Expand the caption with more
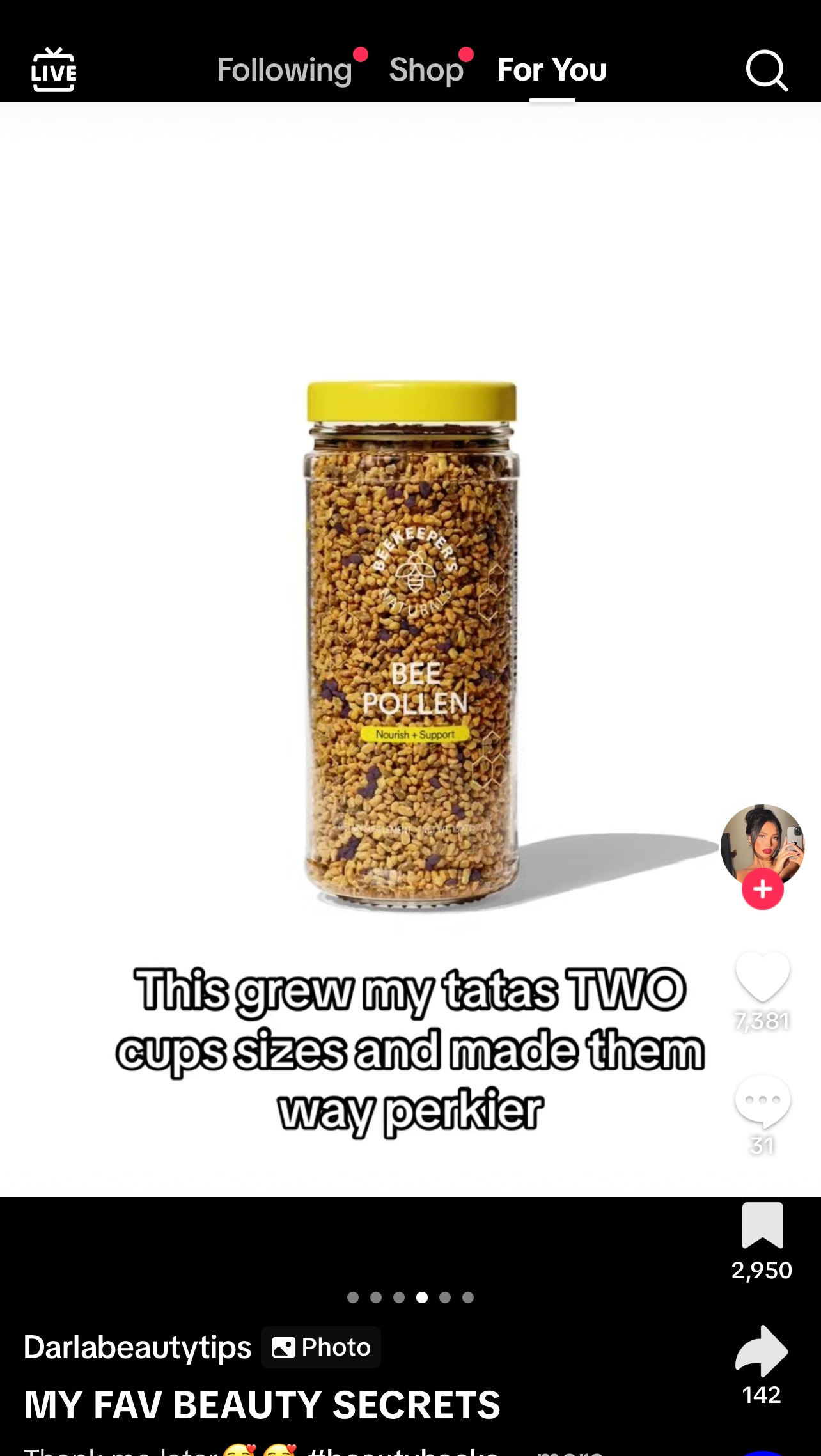This screenshot has height=1456, width=821. [x=570, y=1450]
